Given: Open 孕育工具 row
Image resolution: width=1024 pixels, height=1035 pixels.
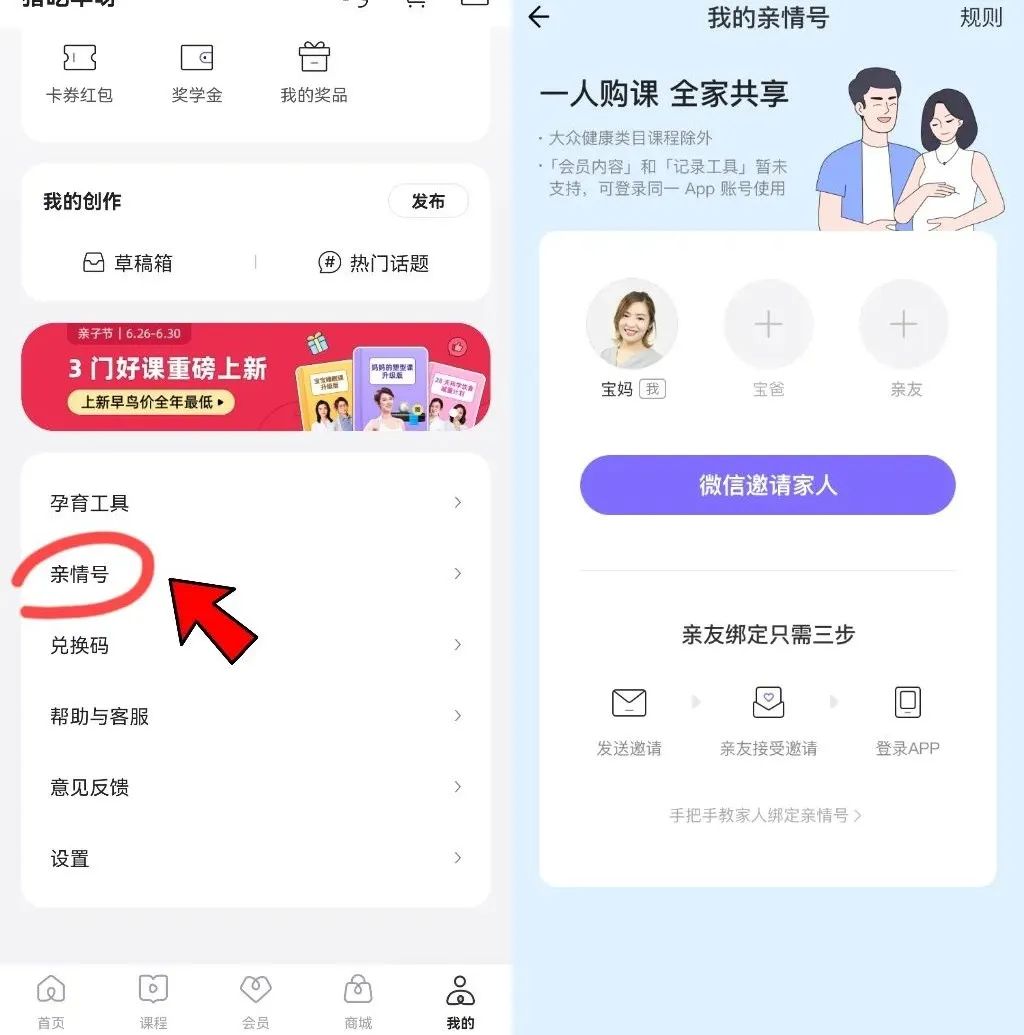Looking at the screenshot, I should pos(255,503).
